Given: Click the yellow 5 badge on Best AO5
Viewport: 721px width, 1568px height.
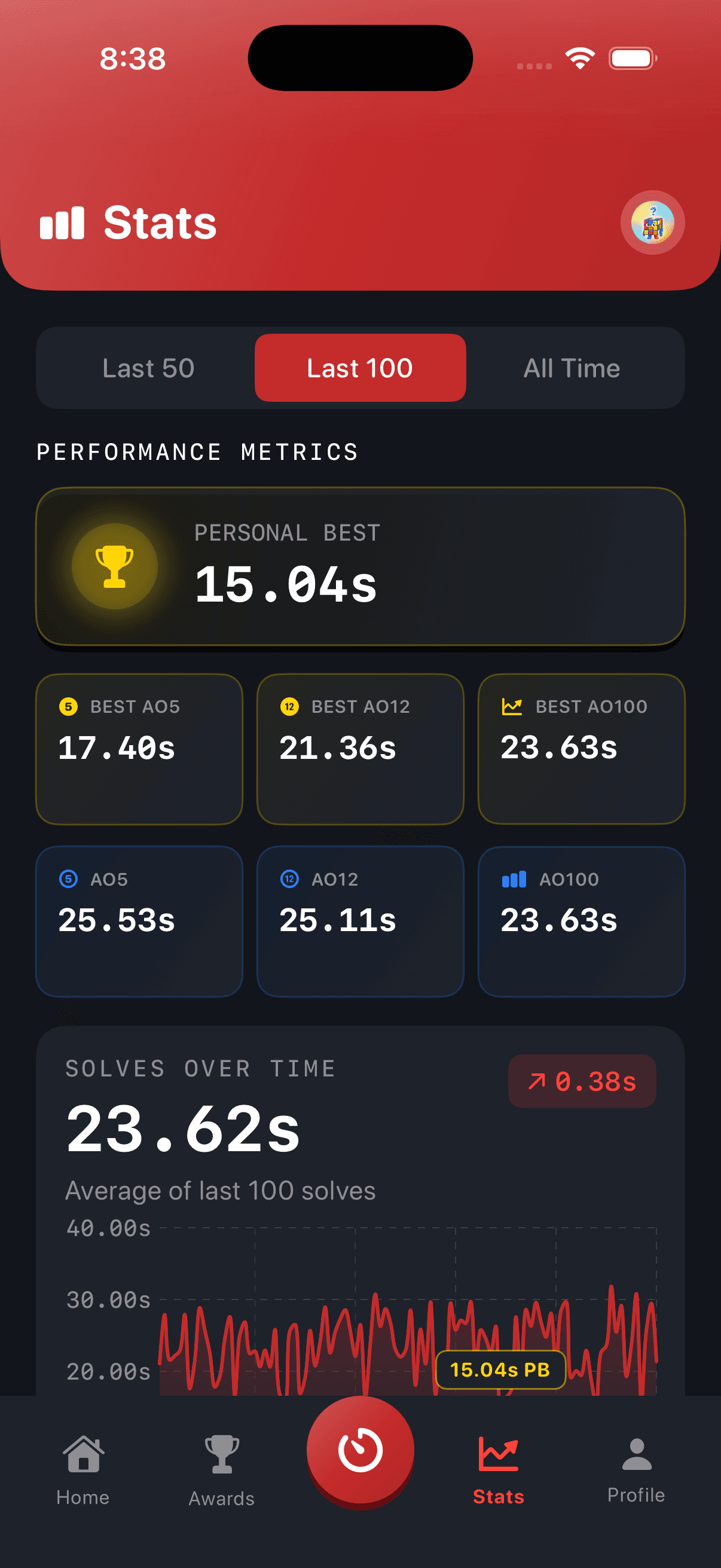Looking at the screenshot, I should 69,706.
